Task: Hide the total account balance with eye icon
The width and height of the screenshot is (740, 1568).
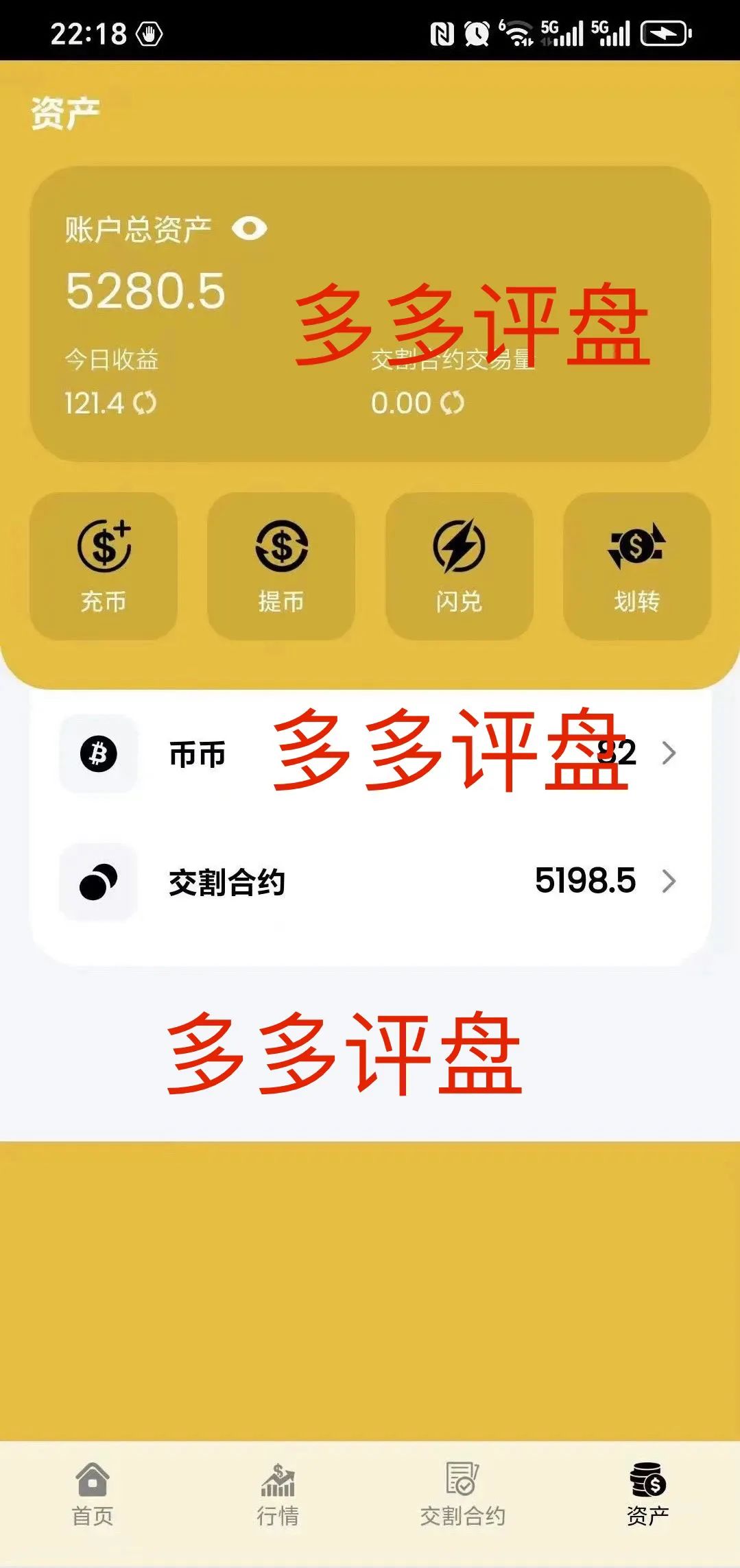Action: click(249, 228)
